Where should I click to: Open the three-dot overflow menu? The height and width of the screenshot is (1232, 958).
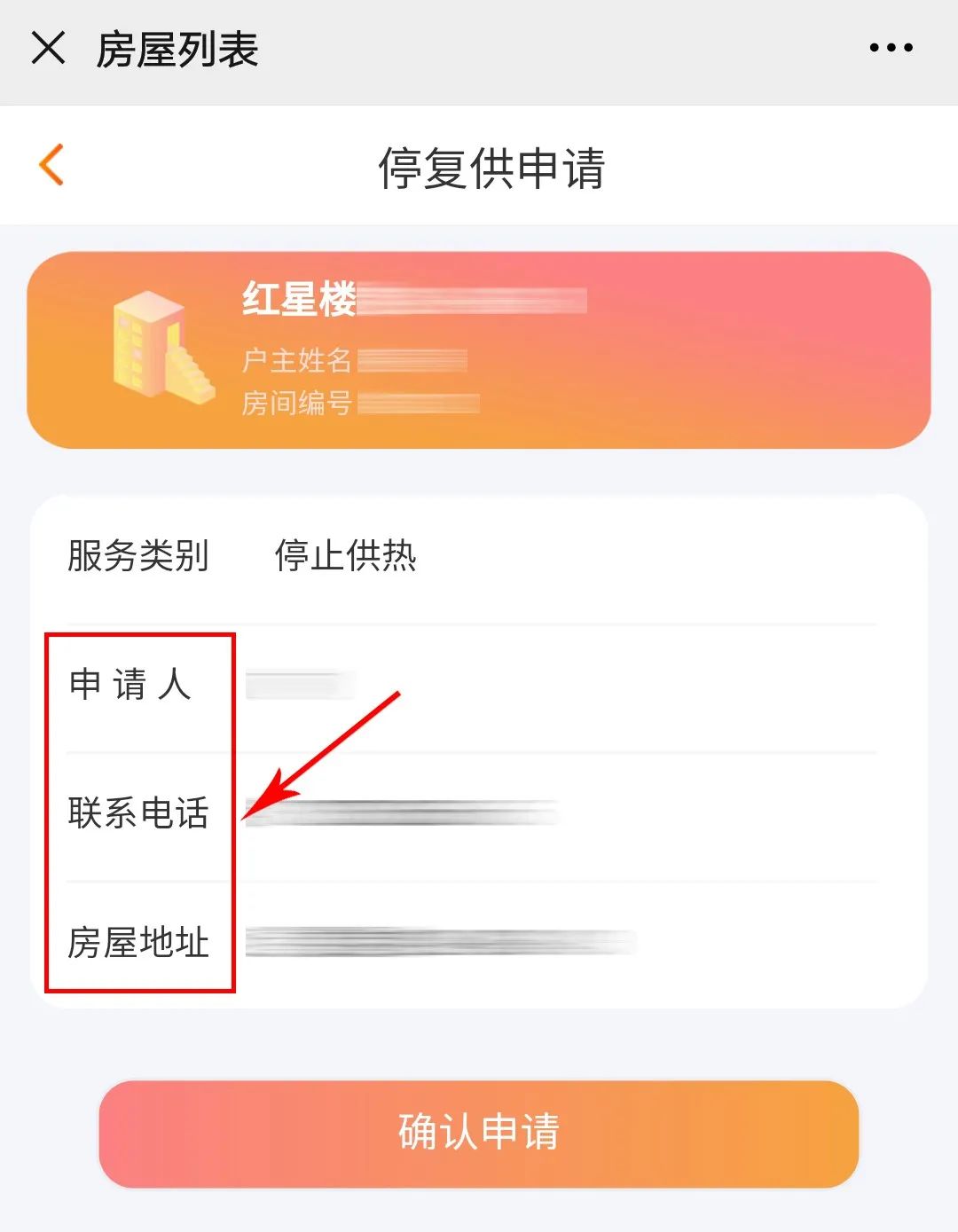(x=891, y=48)
